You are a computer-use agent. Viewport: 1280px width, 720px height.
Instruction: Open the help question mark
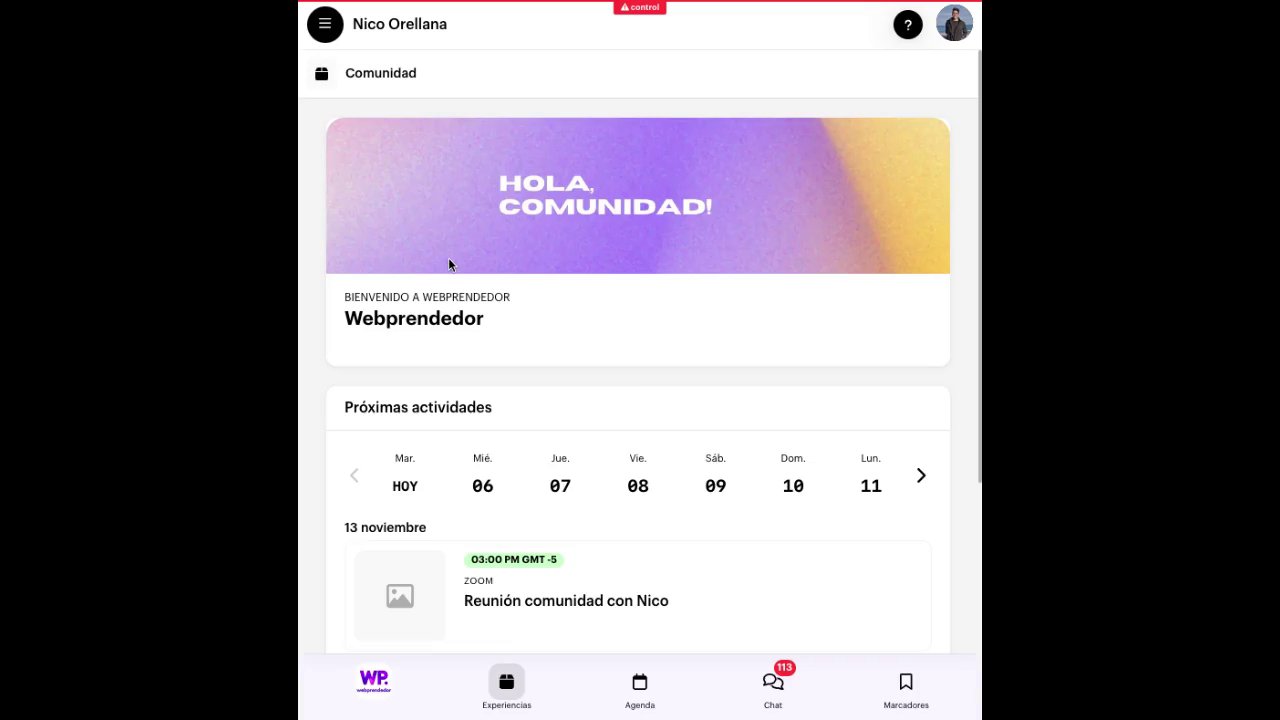point(907,25)
